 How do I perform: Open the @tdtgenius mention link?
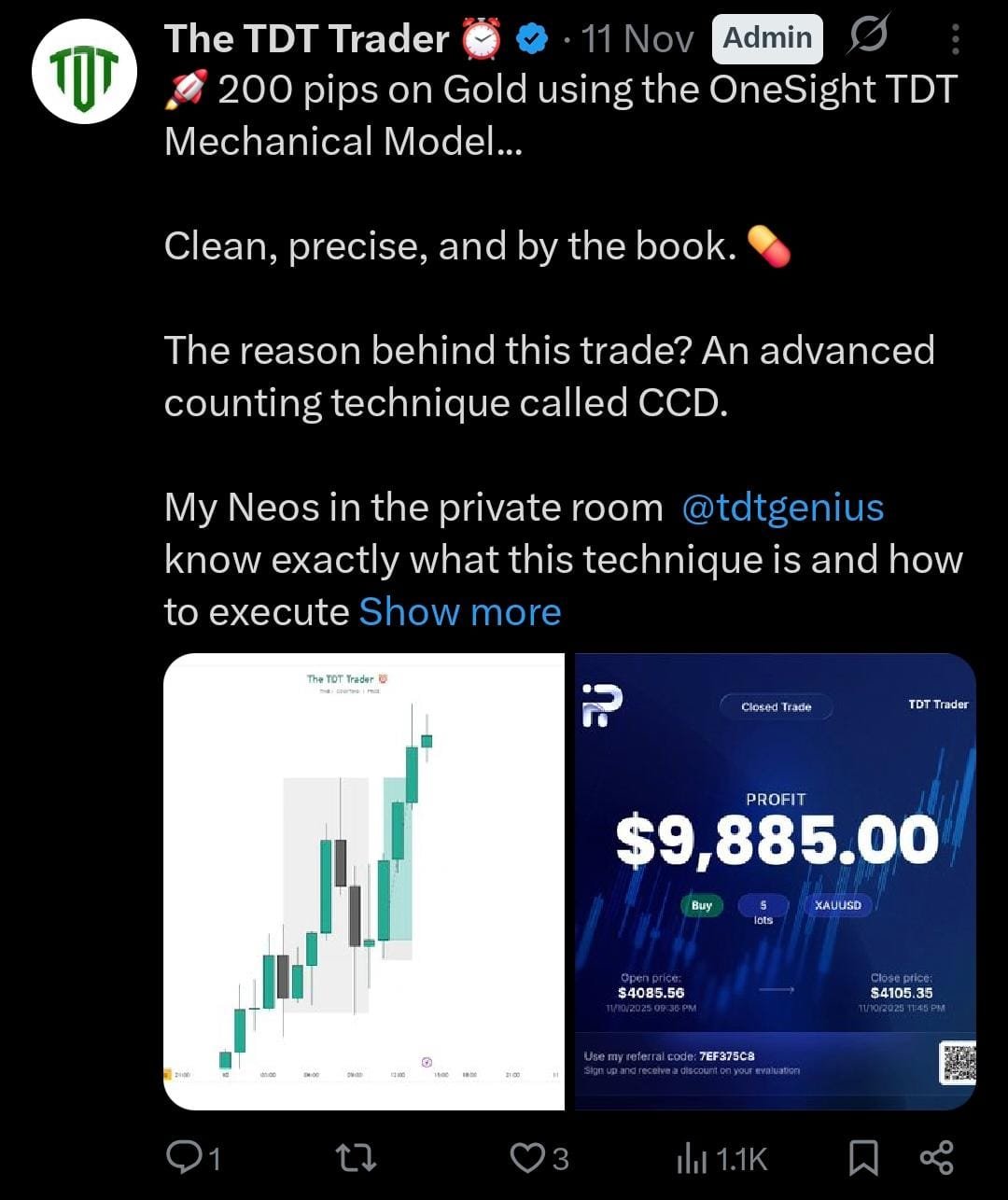782,508
